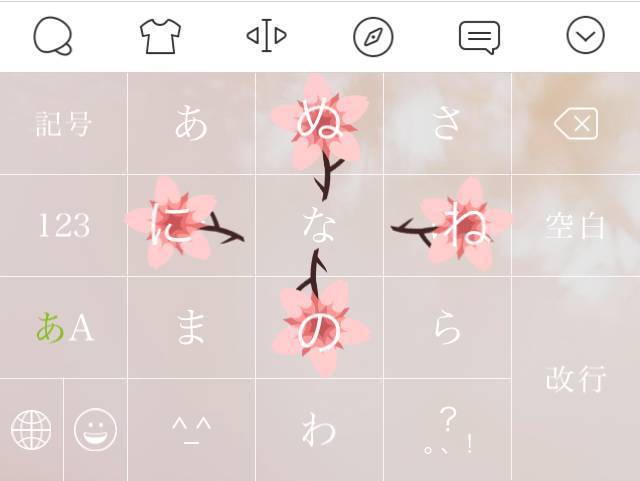Viewport: 640px width, 481px height.
Task: Type the わ key
Action: (x=319, y=430)
